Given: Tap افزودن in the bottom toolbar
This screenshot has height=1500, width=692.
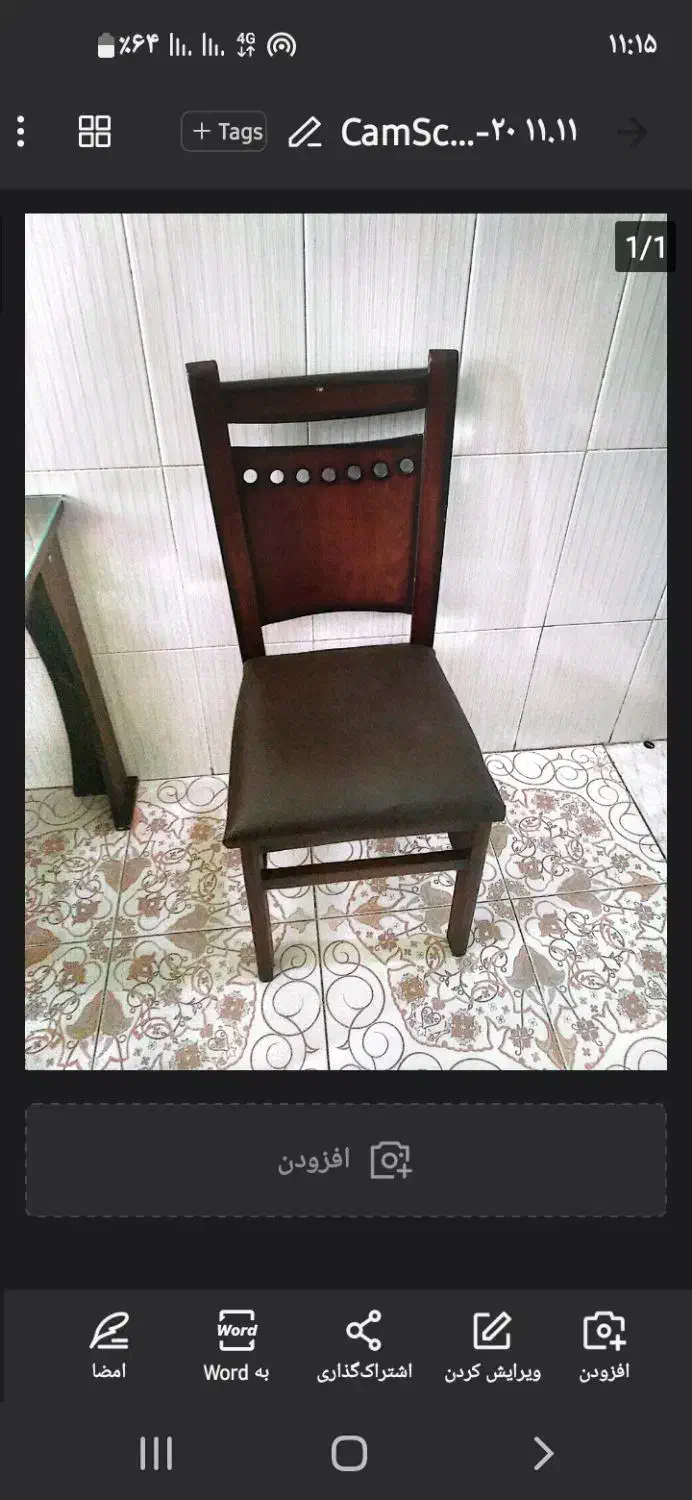Looking at the screenshot, I should pos(604,1346).
